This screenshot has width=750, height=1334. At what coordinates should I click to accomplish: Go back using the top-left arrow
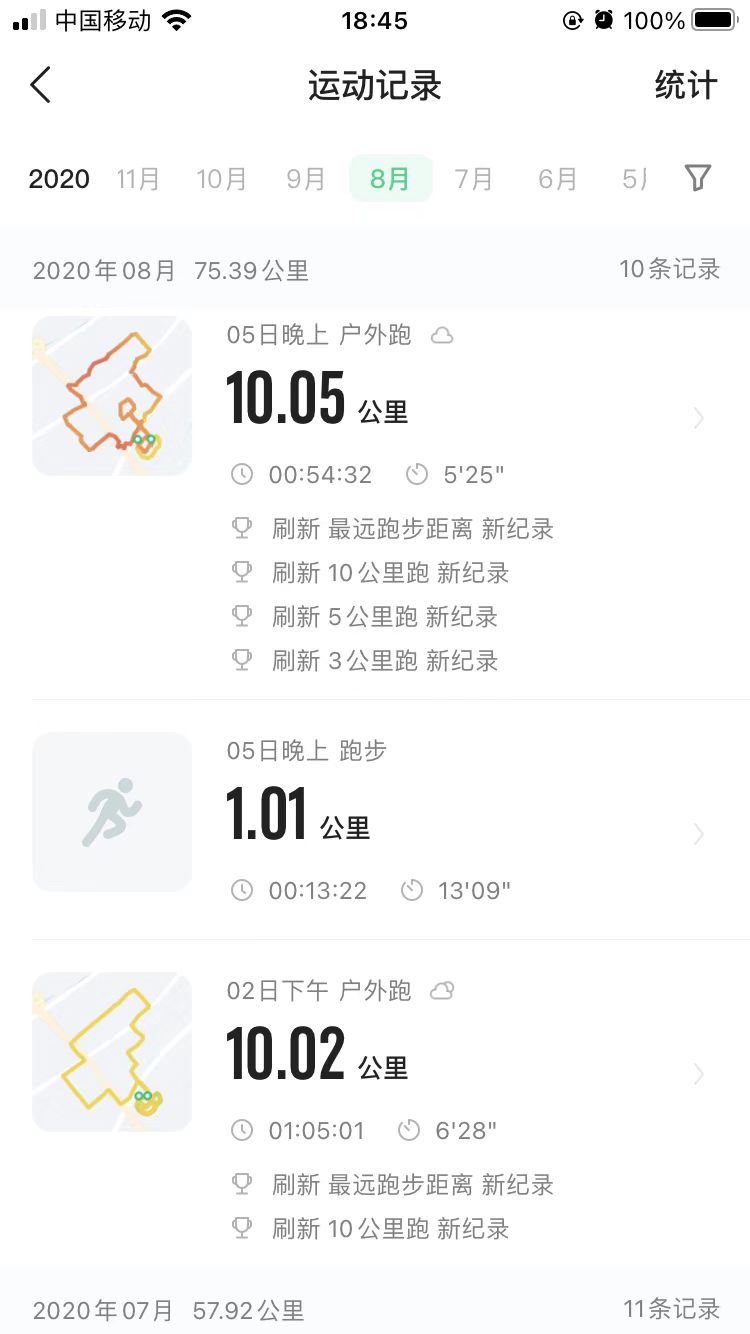tap(40, 85)
